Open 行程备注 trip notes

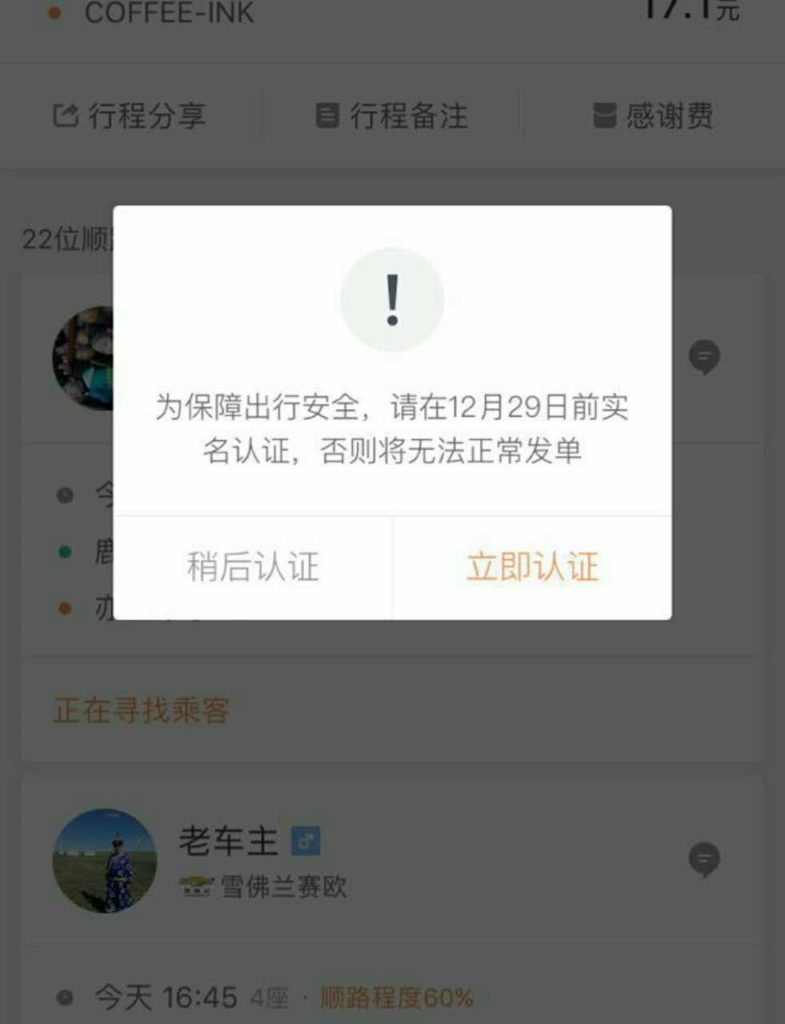(392, 116)
